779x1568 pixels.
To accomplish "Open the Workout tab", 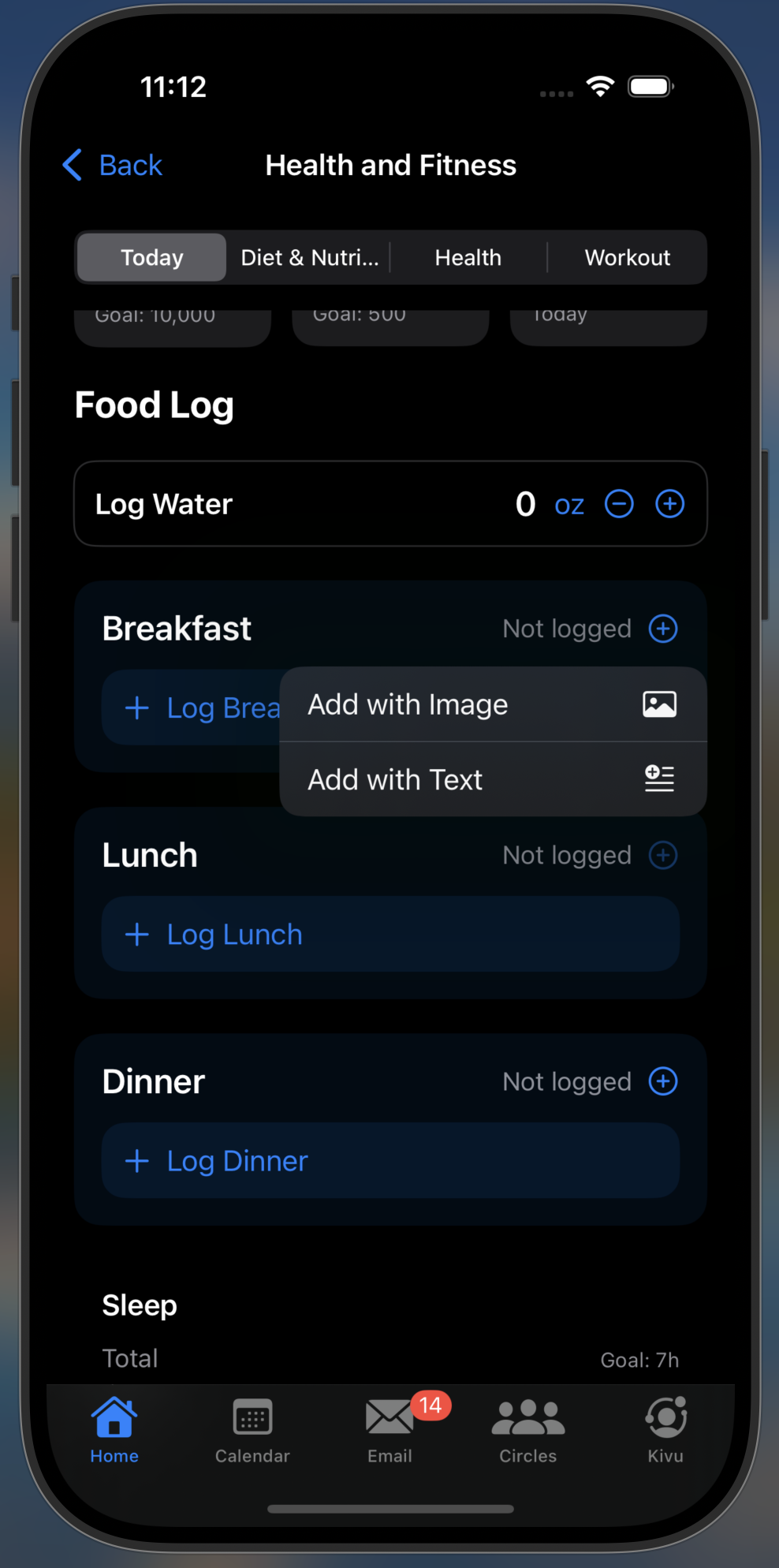I will pos(627,257).
